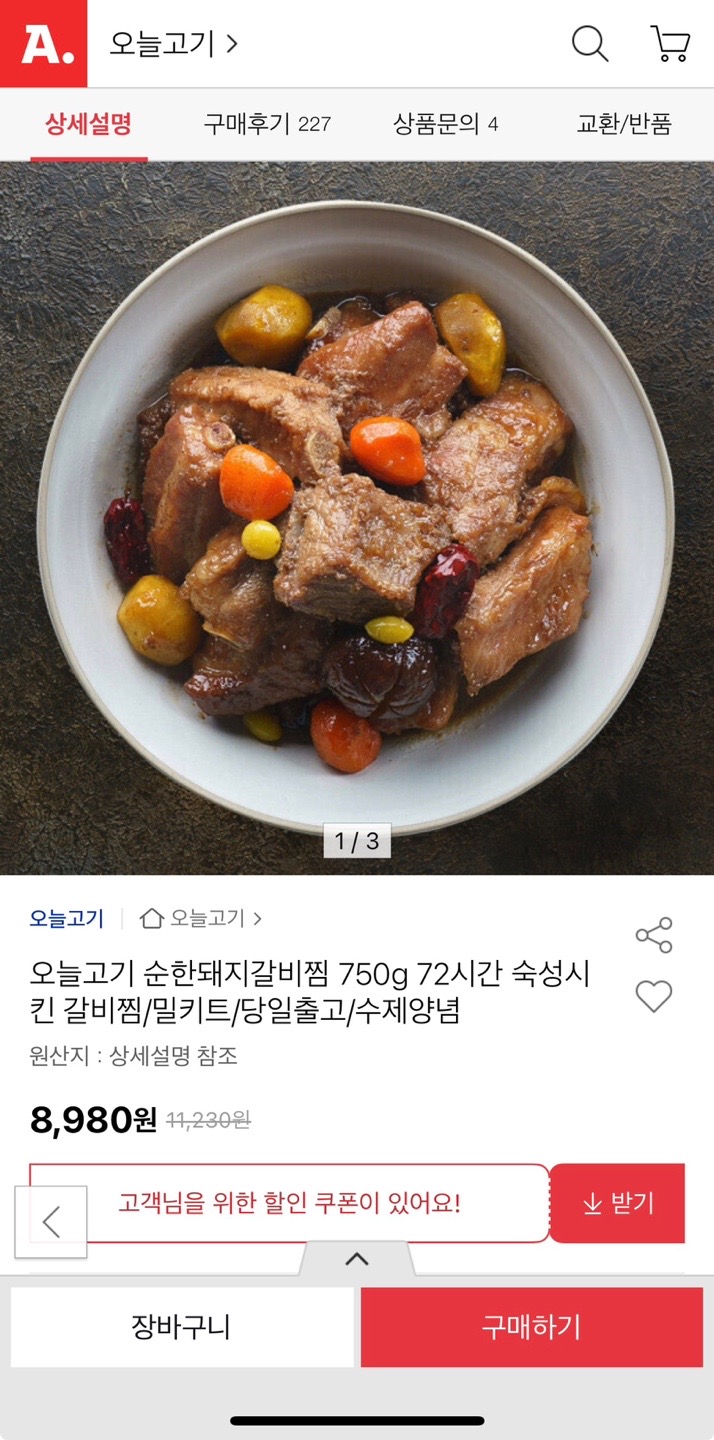This screenshot has height=1440, width=714.
Task: Open the 오늘고기 mini shop home link
Action: click(x=202, y=918)
